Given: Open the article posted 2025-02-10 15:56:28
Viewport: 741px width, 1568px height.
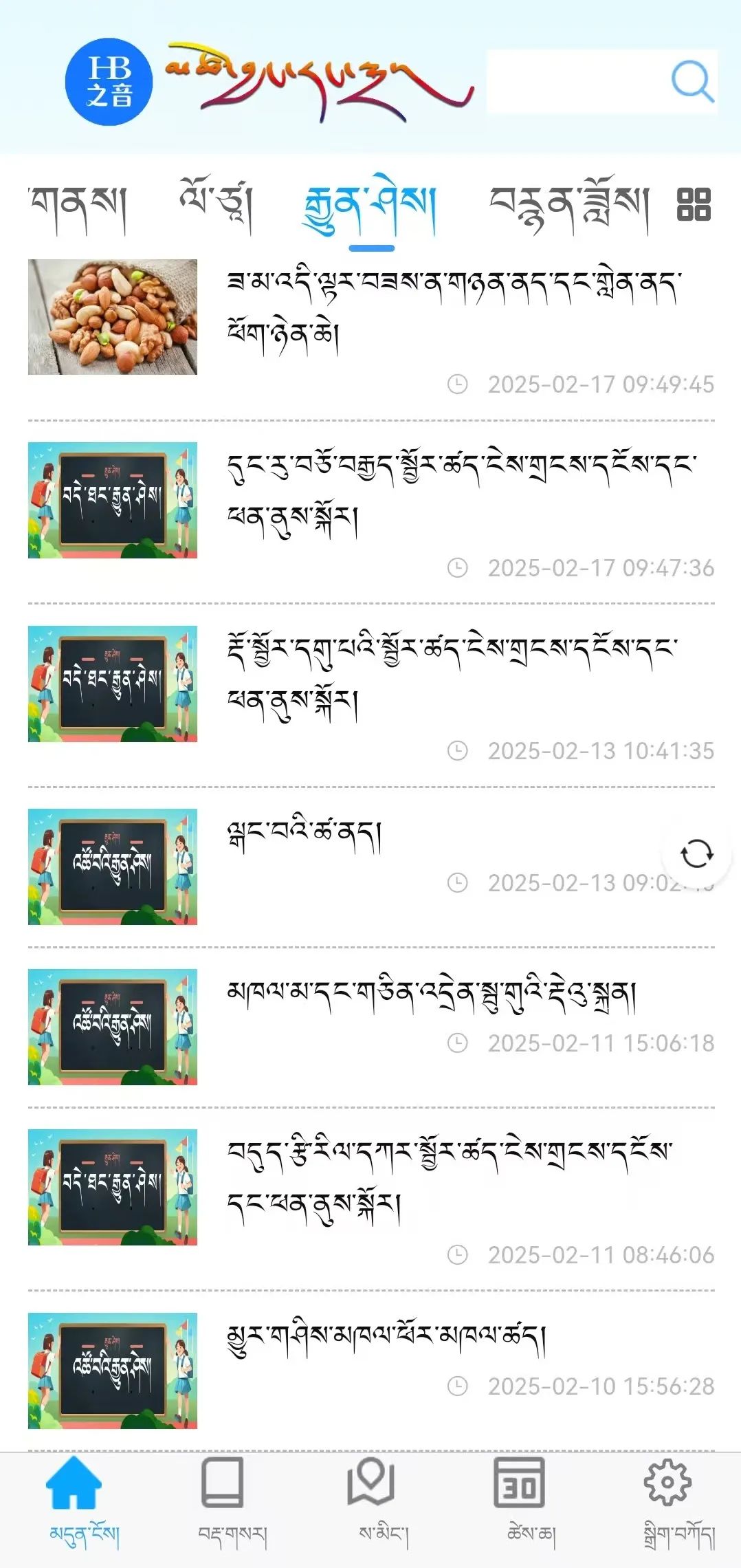Looking at the screenshot, I should 371,1371.
